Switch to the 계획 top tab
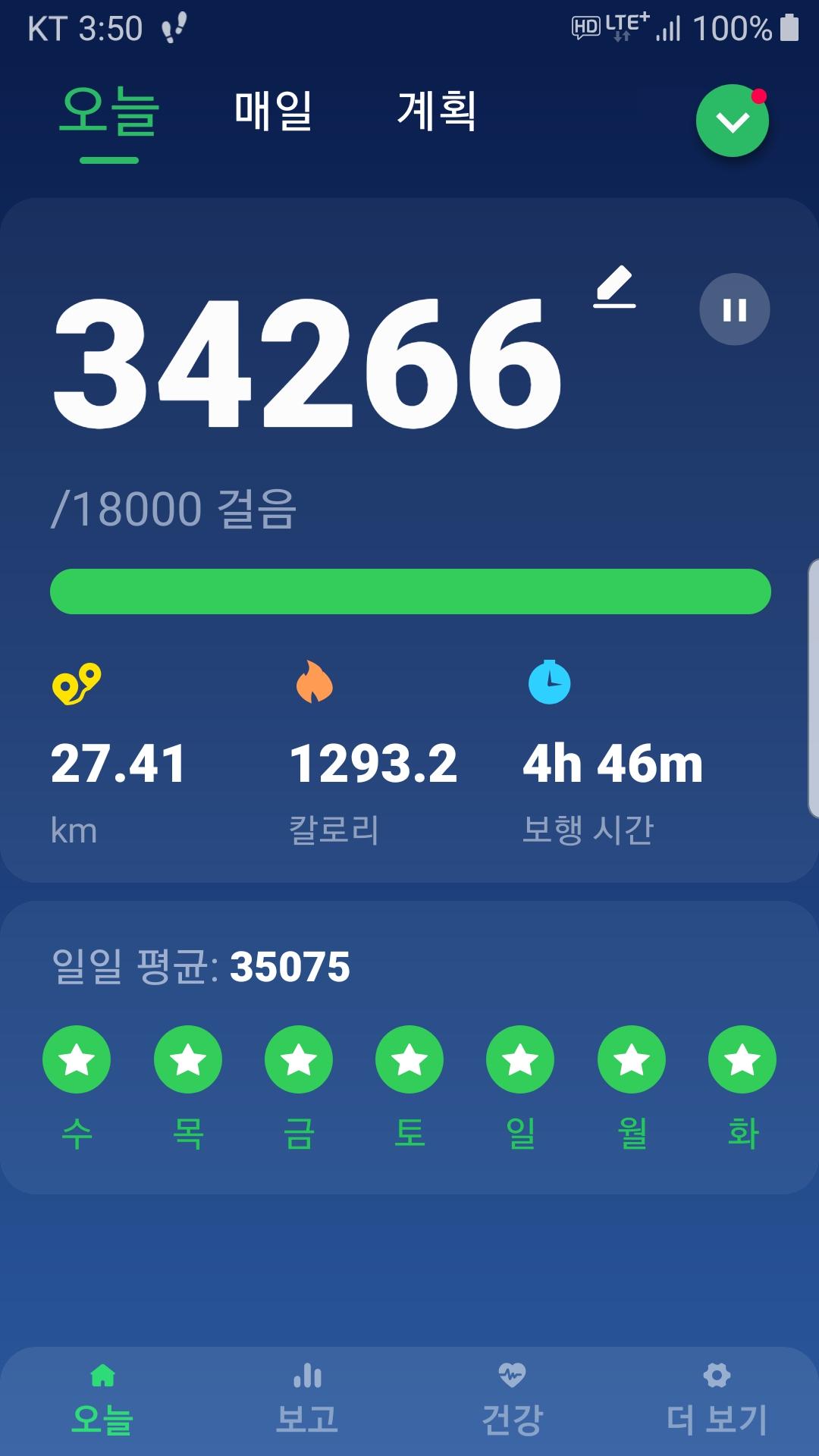The height and width of the screenshot is (1456, 819). coord(437,111)
